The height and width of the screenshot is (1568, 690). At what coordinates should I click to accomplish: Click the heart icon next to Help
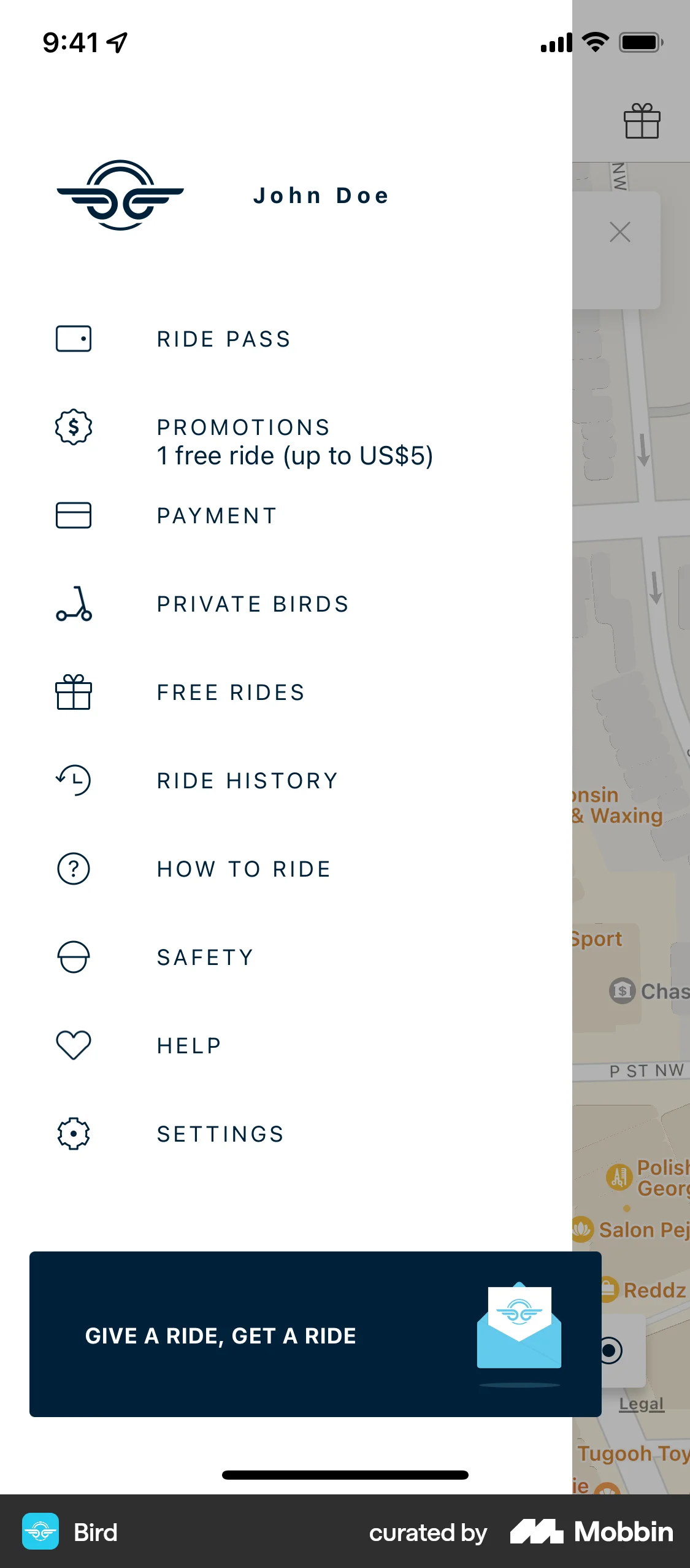(73, 1045)
